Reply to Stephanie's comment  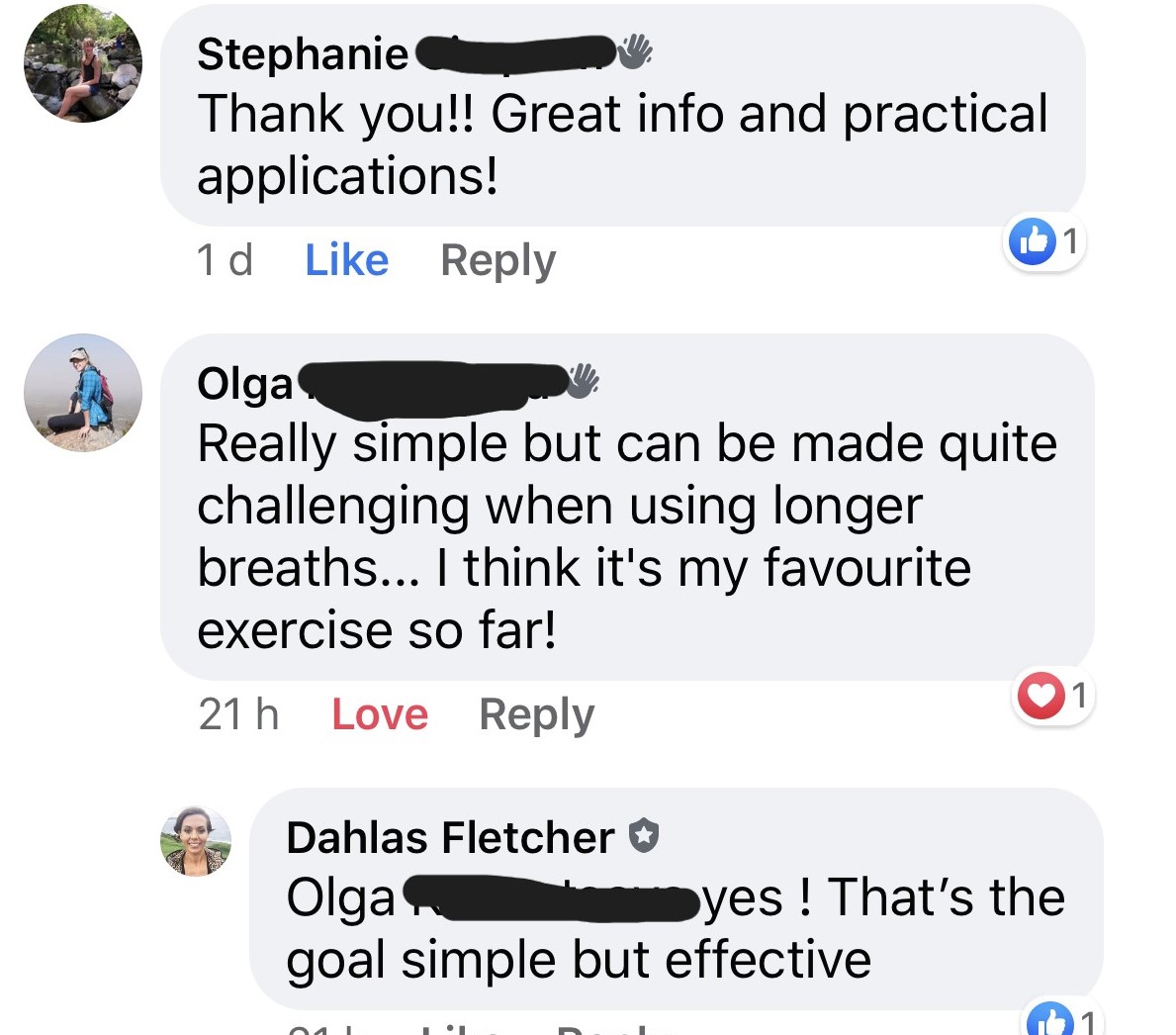pos(498,260)
